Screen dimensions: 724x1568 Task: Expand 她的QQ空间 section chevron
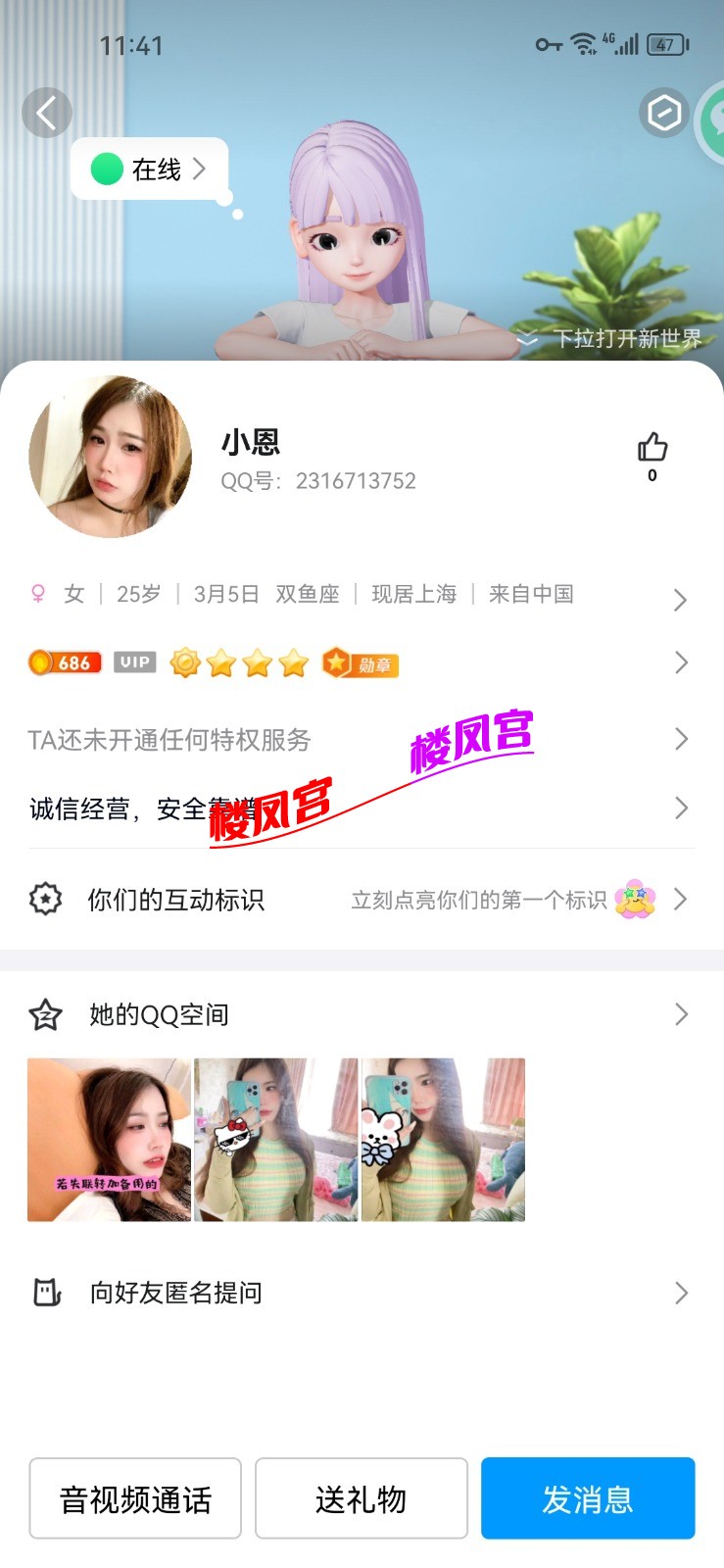coord(681,1015)
